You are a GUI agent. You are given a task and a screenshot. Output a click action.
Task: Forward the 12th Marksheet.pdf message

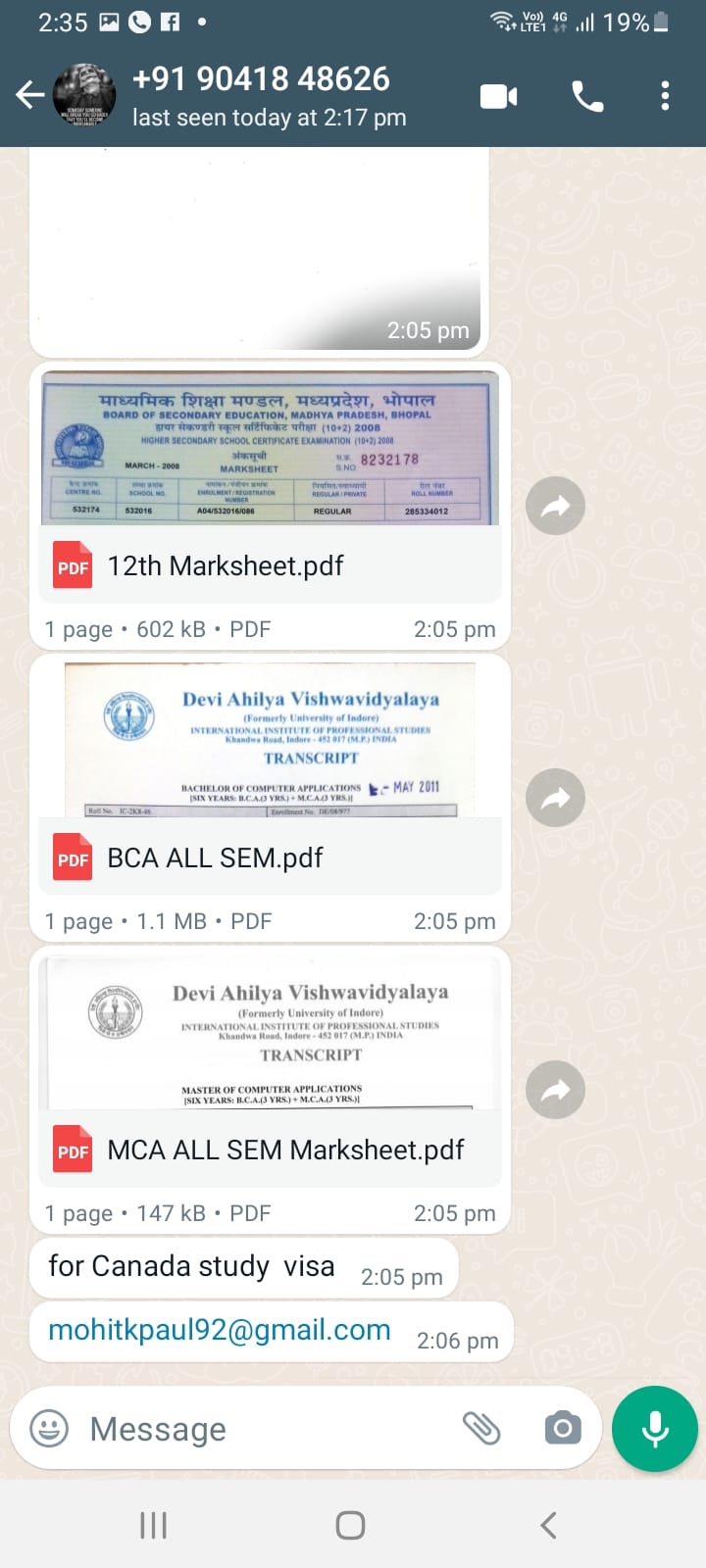pyautogui.click(x=555, y=506)
